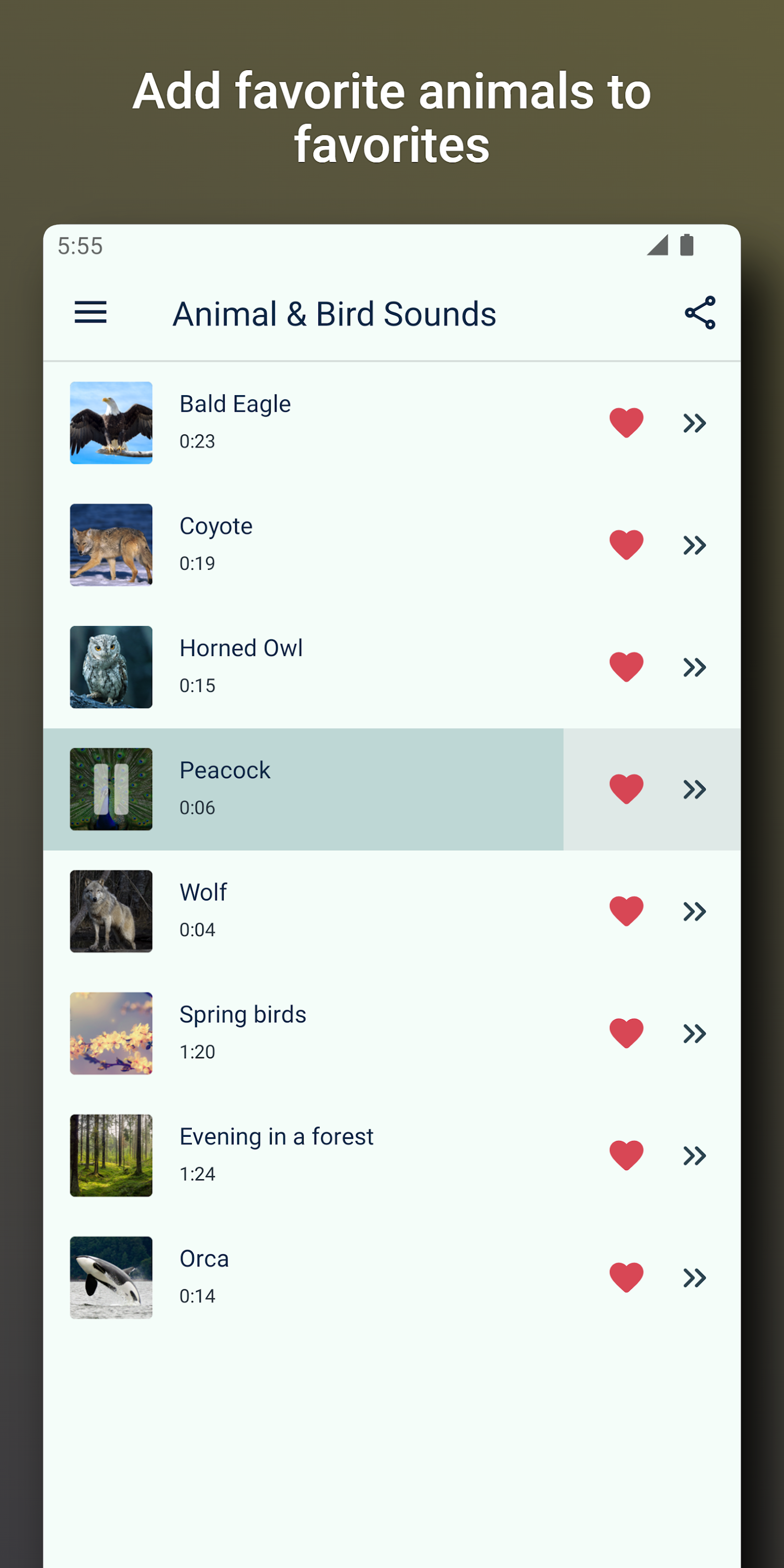Toggle the heart on Wolf
784x1568 pixels.
(626, 910)
